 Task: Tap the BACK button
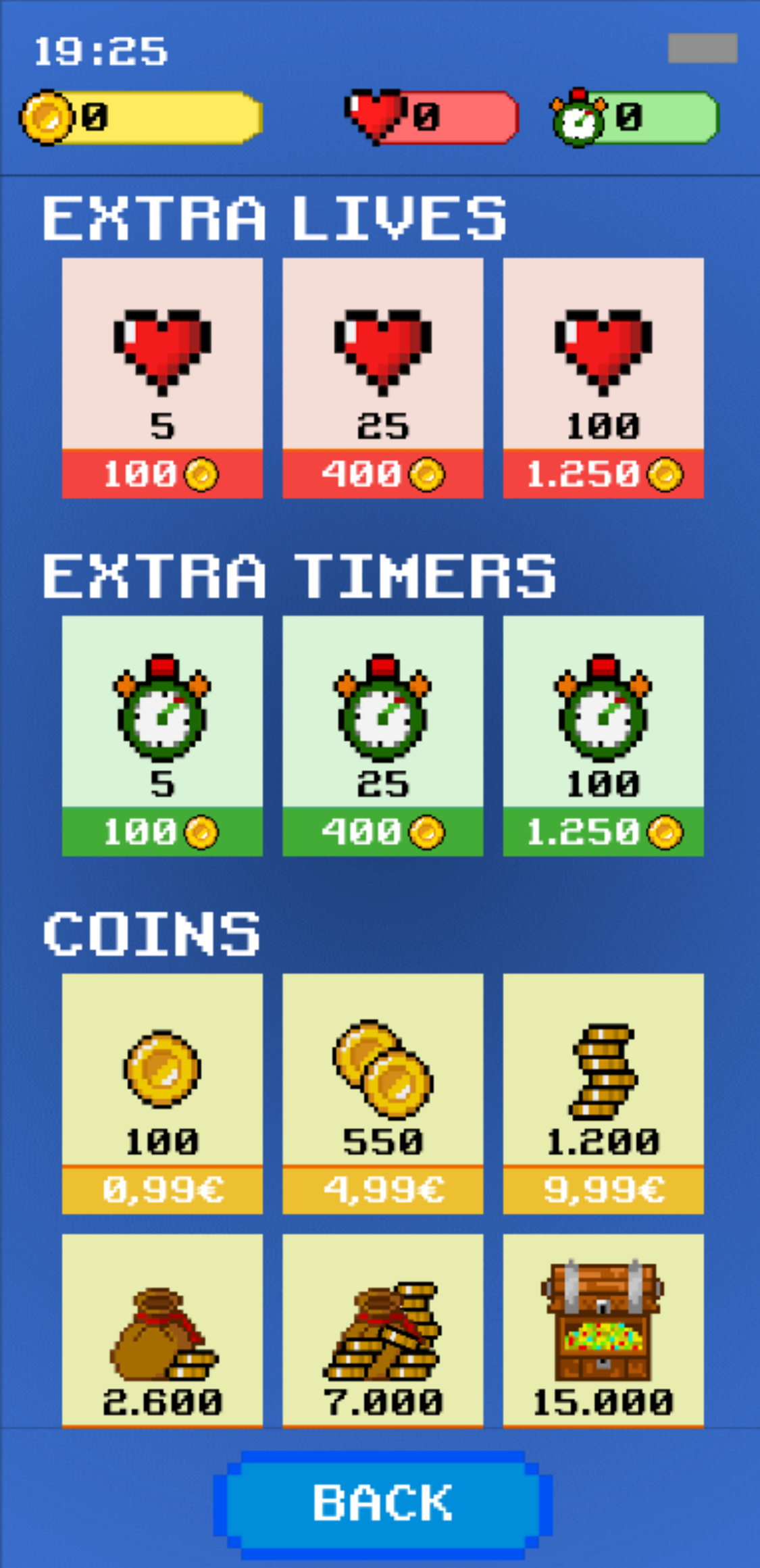[382, 1503]
